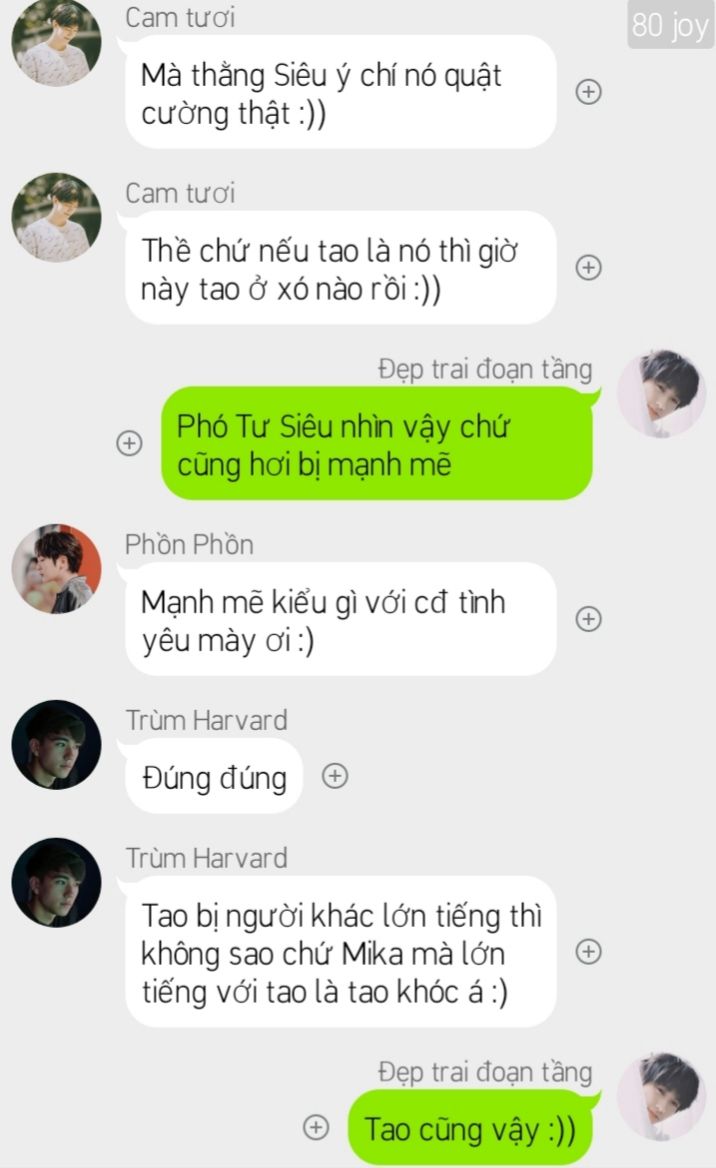Add reaction to "Tao cũng vậy :))" message
The image size is (716, 1168).
[316, 1127]
